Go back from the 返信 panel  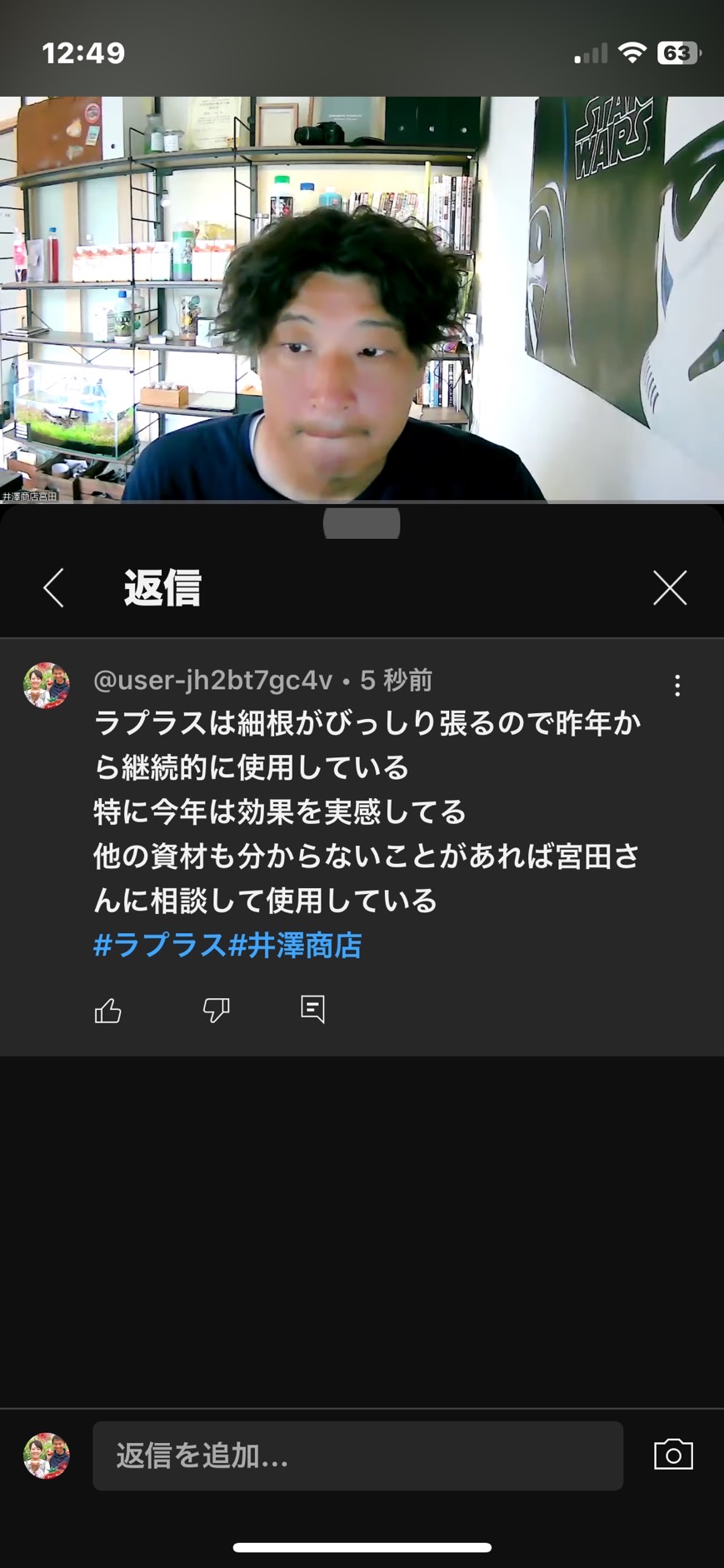pyautogui.click(x=54, y=588)
